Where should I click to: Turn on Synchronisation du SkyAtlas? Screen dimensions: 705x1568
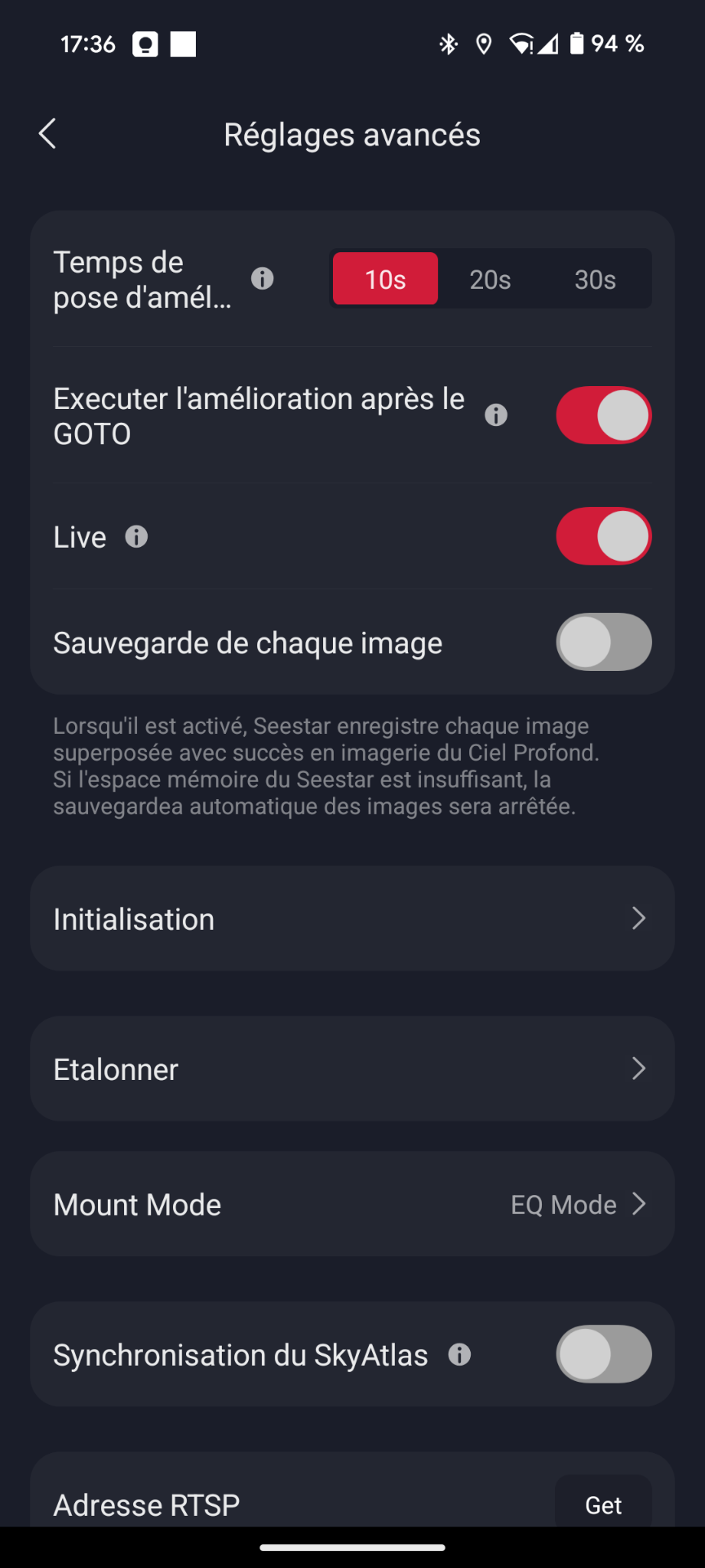[x=604, y=1354]
